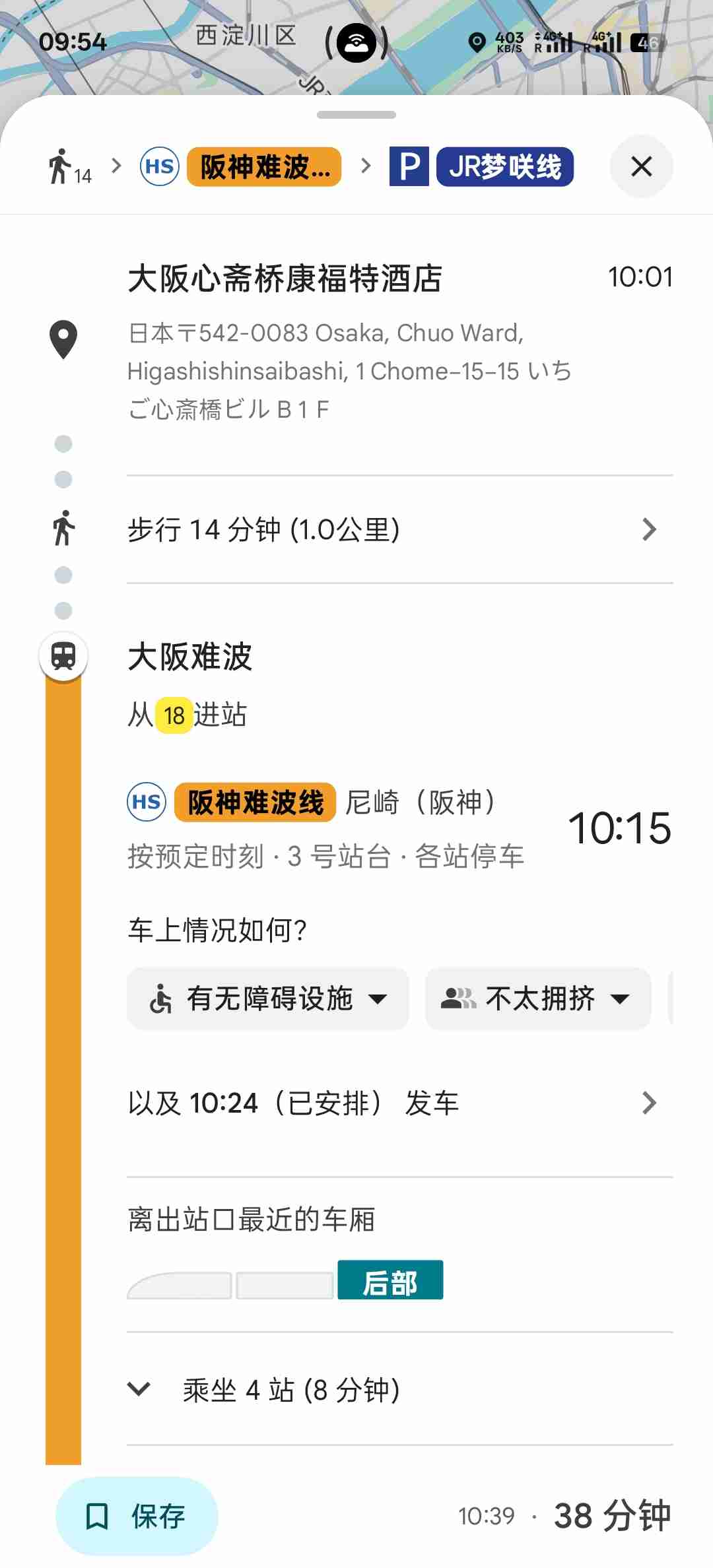Viewport: 713px width, 1568px height.
Task: Open the 不太拥挤 crowdedness dropdown
Action: pos(537,998)
